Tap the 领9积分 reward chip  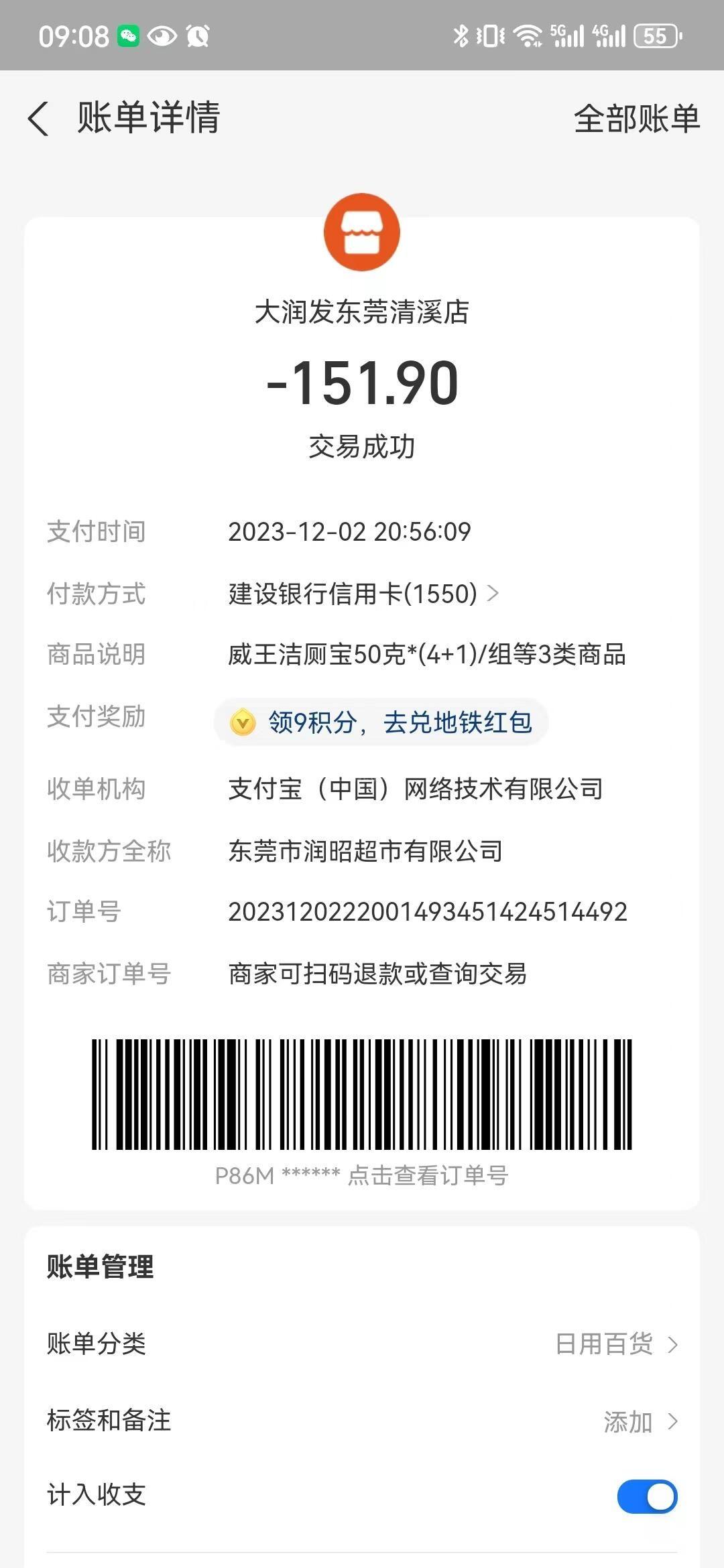pos(381,722)
